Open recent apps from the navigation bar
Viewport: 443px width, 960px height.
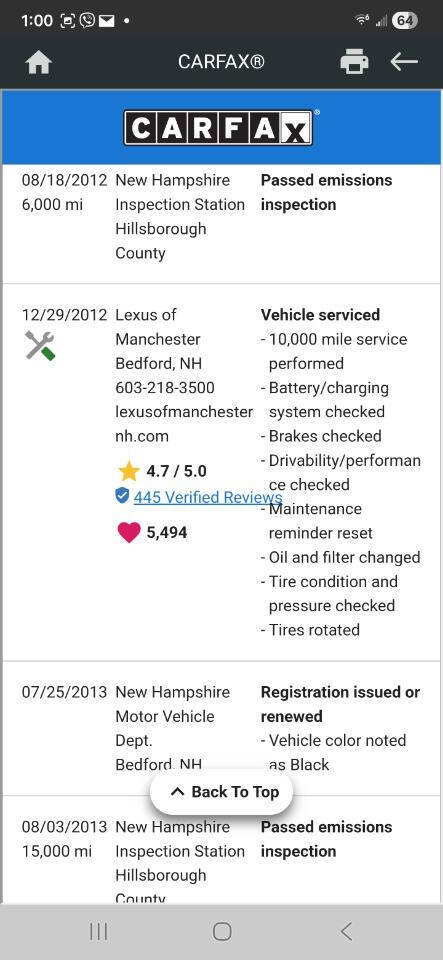tap(99, 932)
